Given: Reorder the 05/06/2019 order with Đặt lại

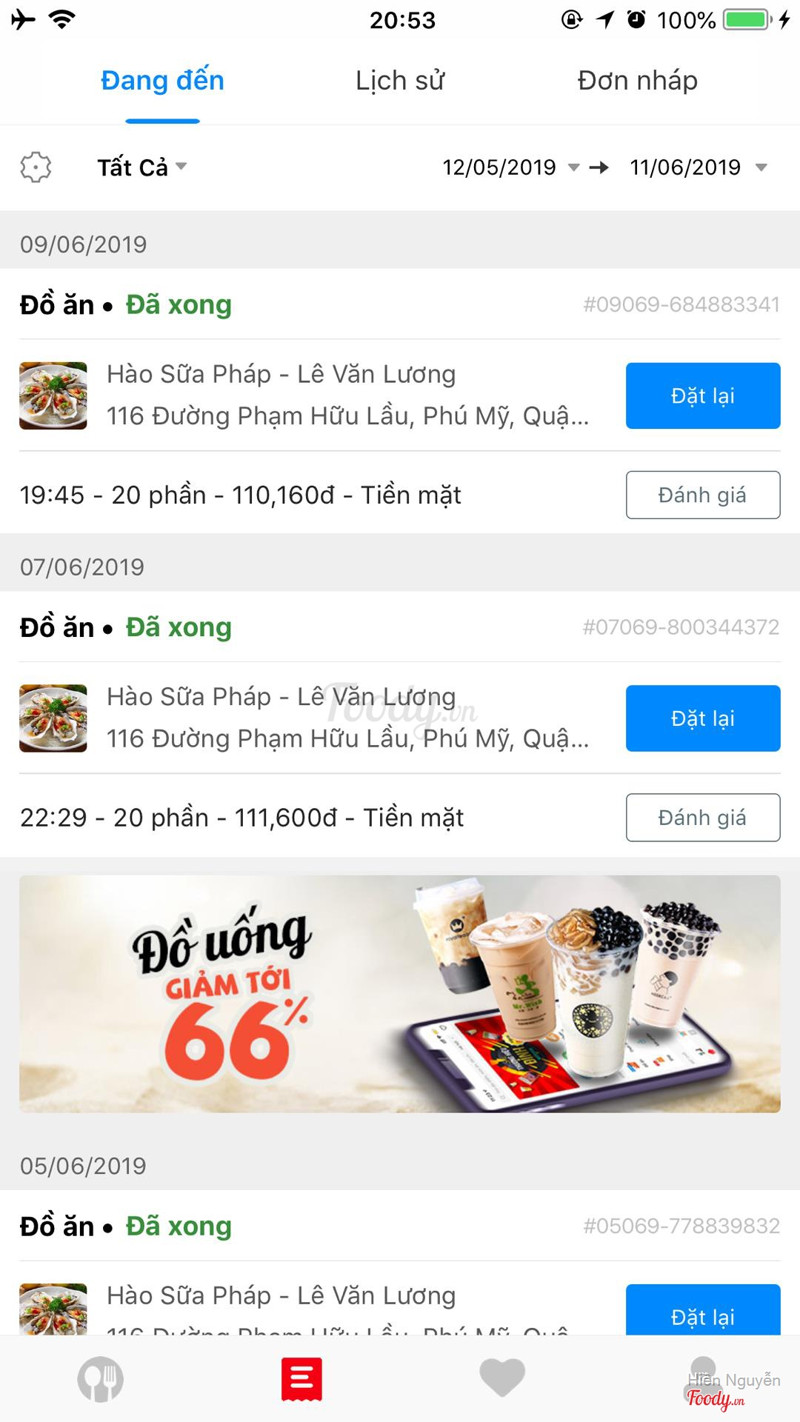Looking at the screenshot, I should [x=702, y=1312].
